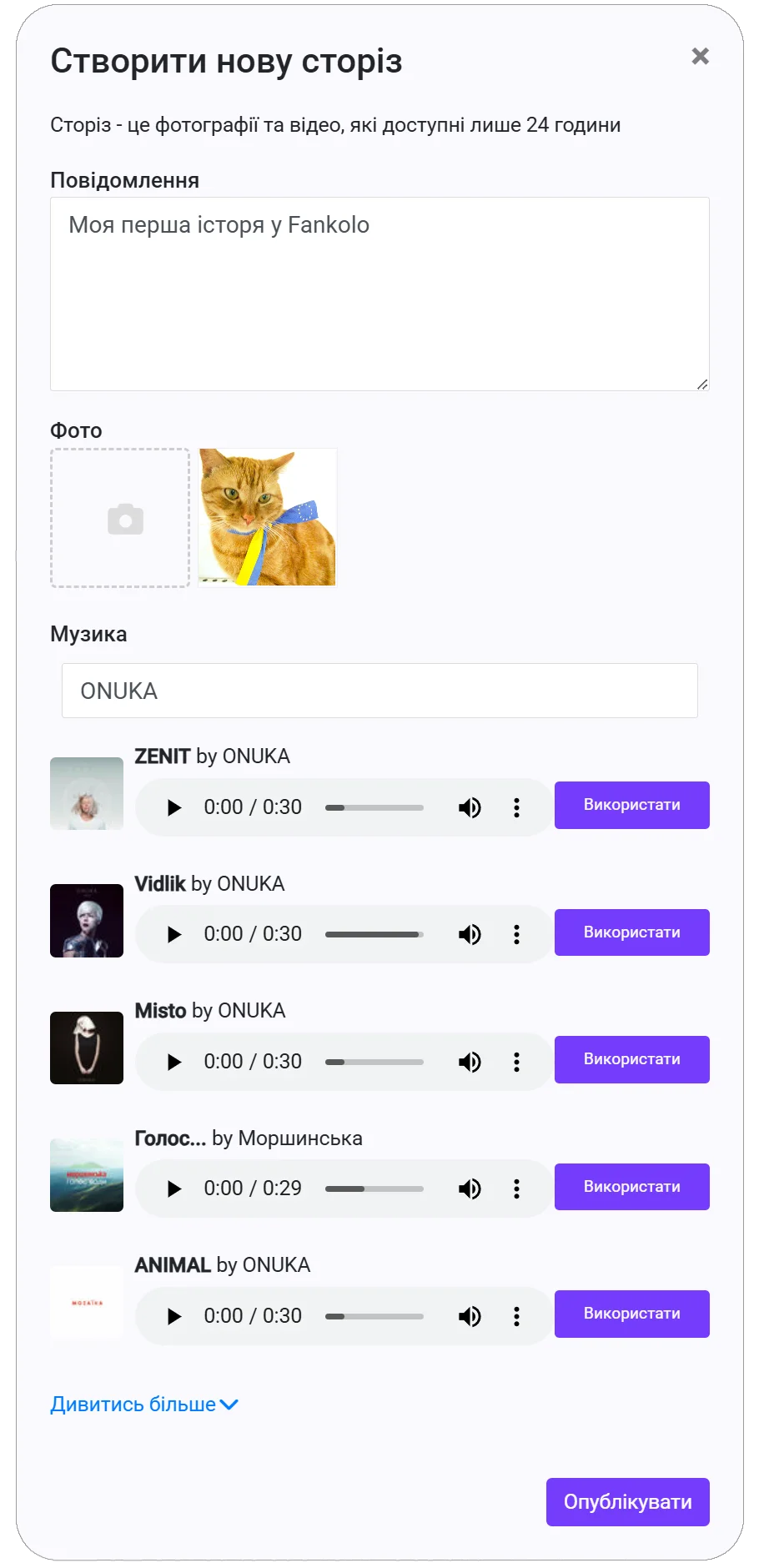Use the Голос... by Моршинська track

tap(631, 1187)
